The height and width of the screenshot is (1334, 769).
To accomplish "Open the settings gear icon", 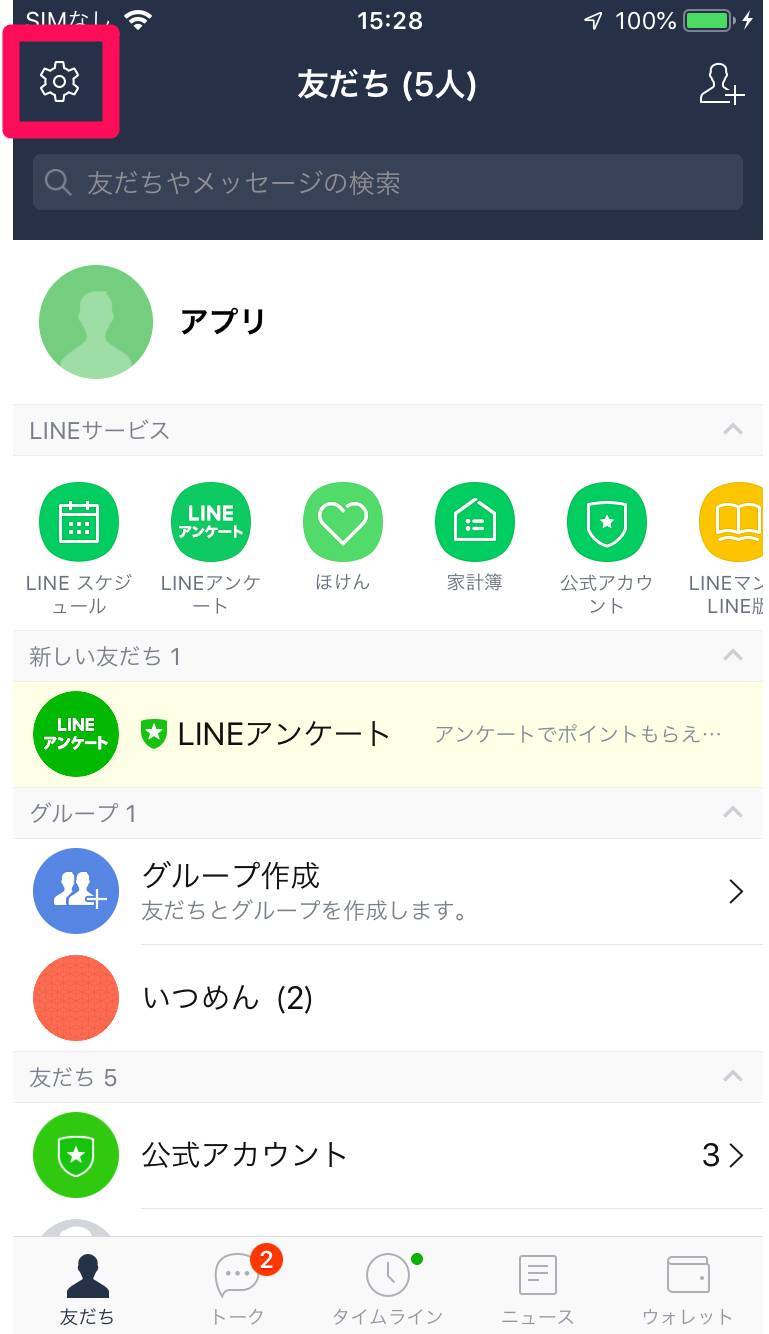I will (x=60, y=81).
